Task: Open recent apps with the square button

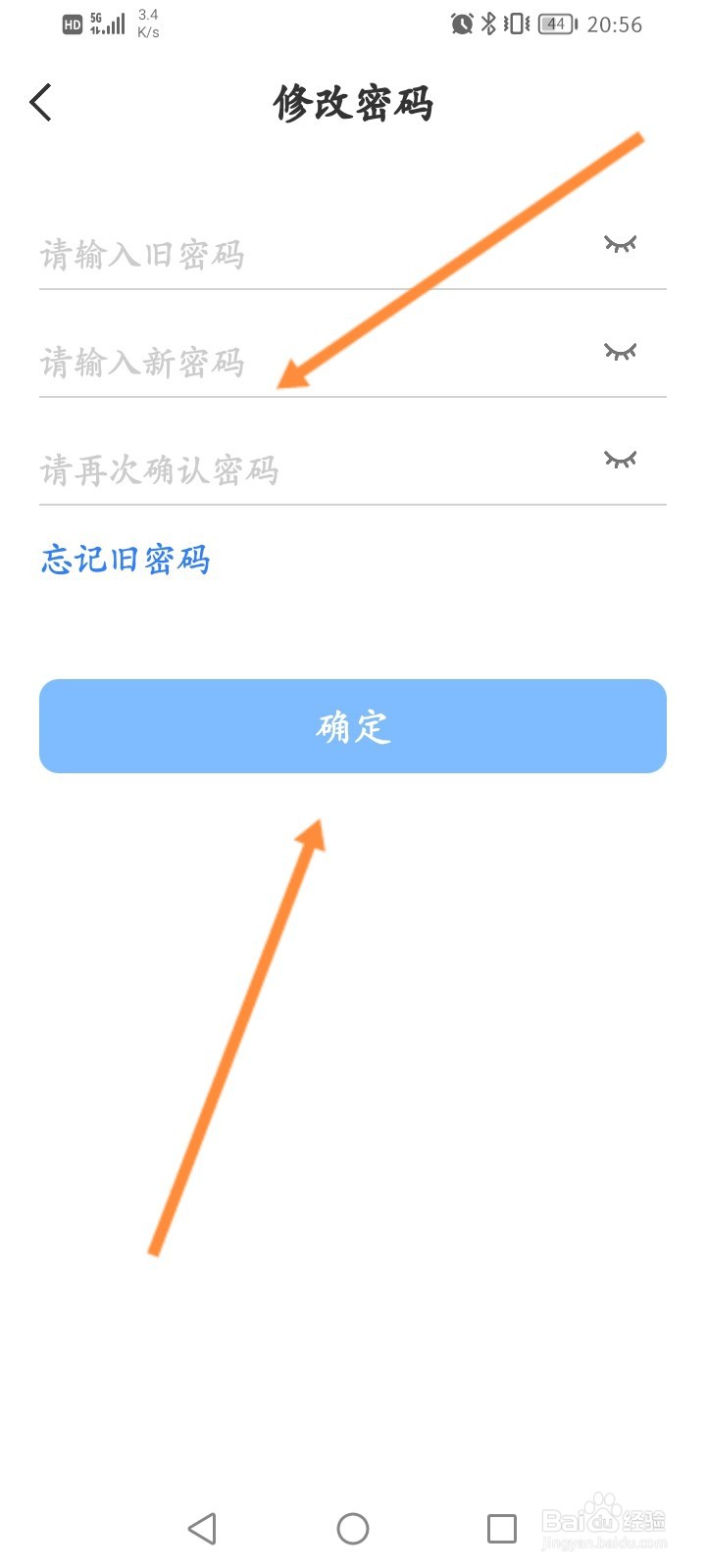Action: point(502,1527)
